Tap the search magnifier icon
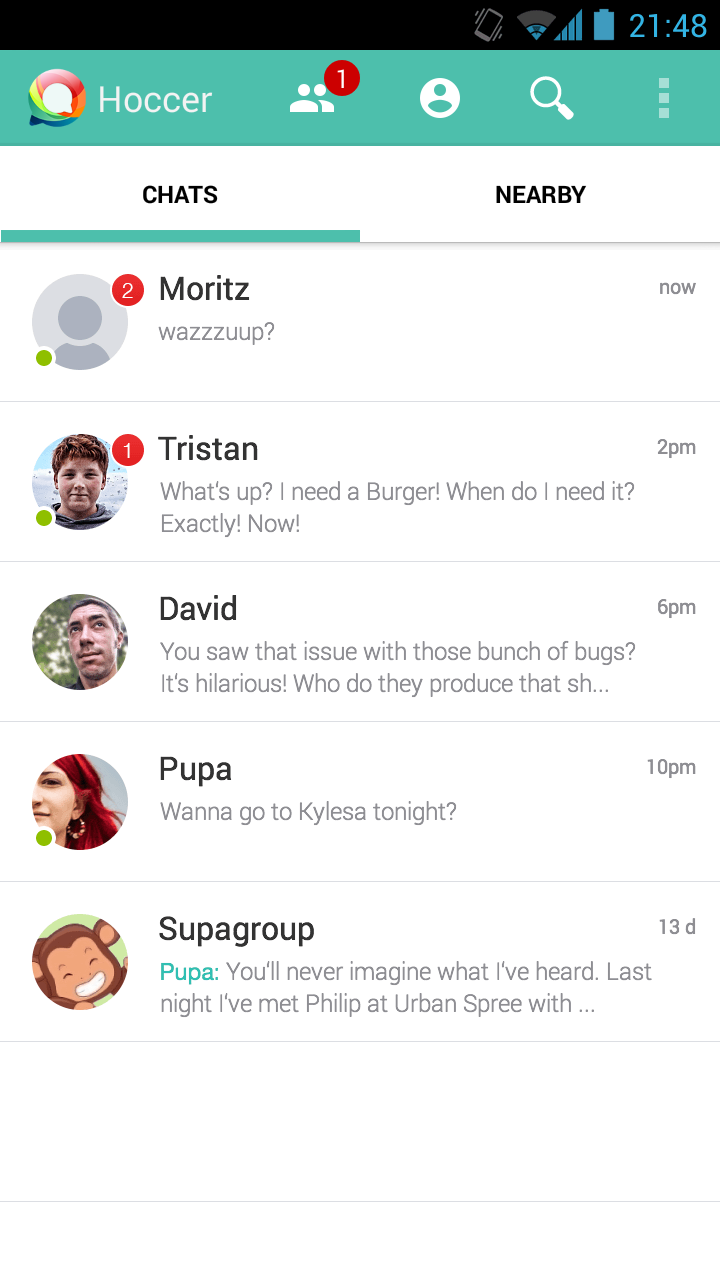Image resolution: width=720 pixels, height=1280 pixels. [x=551, y=98]
